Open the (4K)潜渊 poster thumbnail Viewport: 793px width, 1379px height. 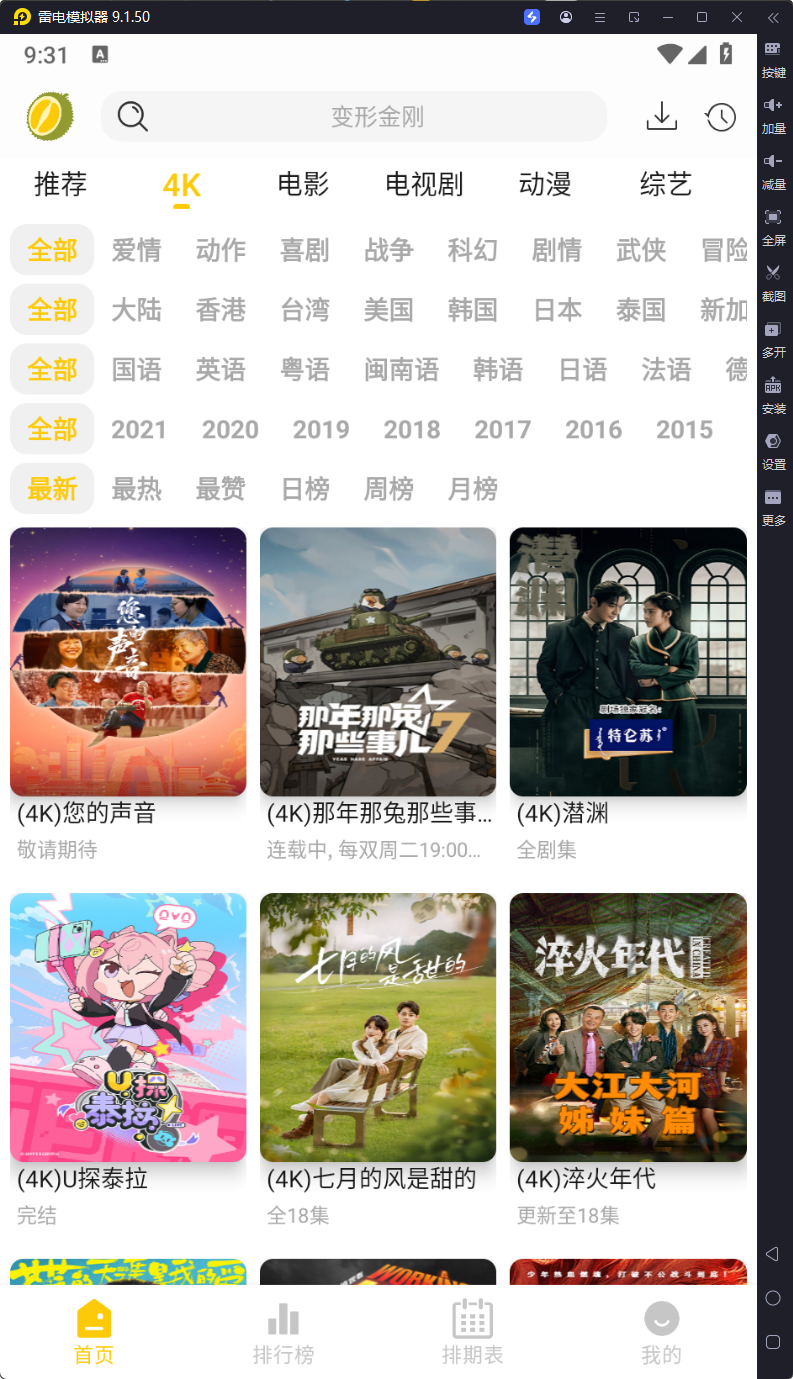[628, 662]
